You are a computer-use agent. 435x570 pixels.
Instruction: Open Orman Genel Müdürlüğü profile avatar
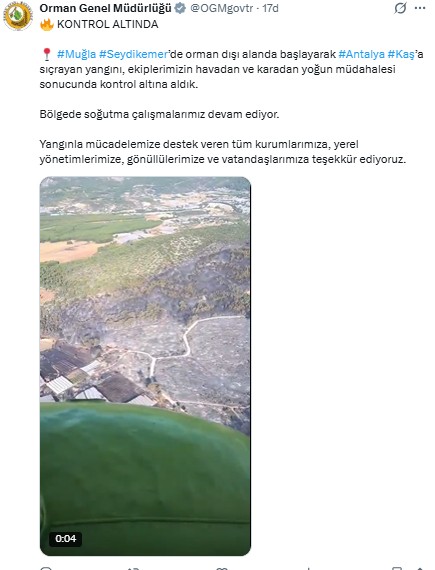click(x=18, y=17)
